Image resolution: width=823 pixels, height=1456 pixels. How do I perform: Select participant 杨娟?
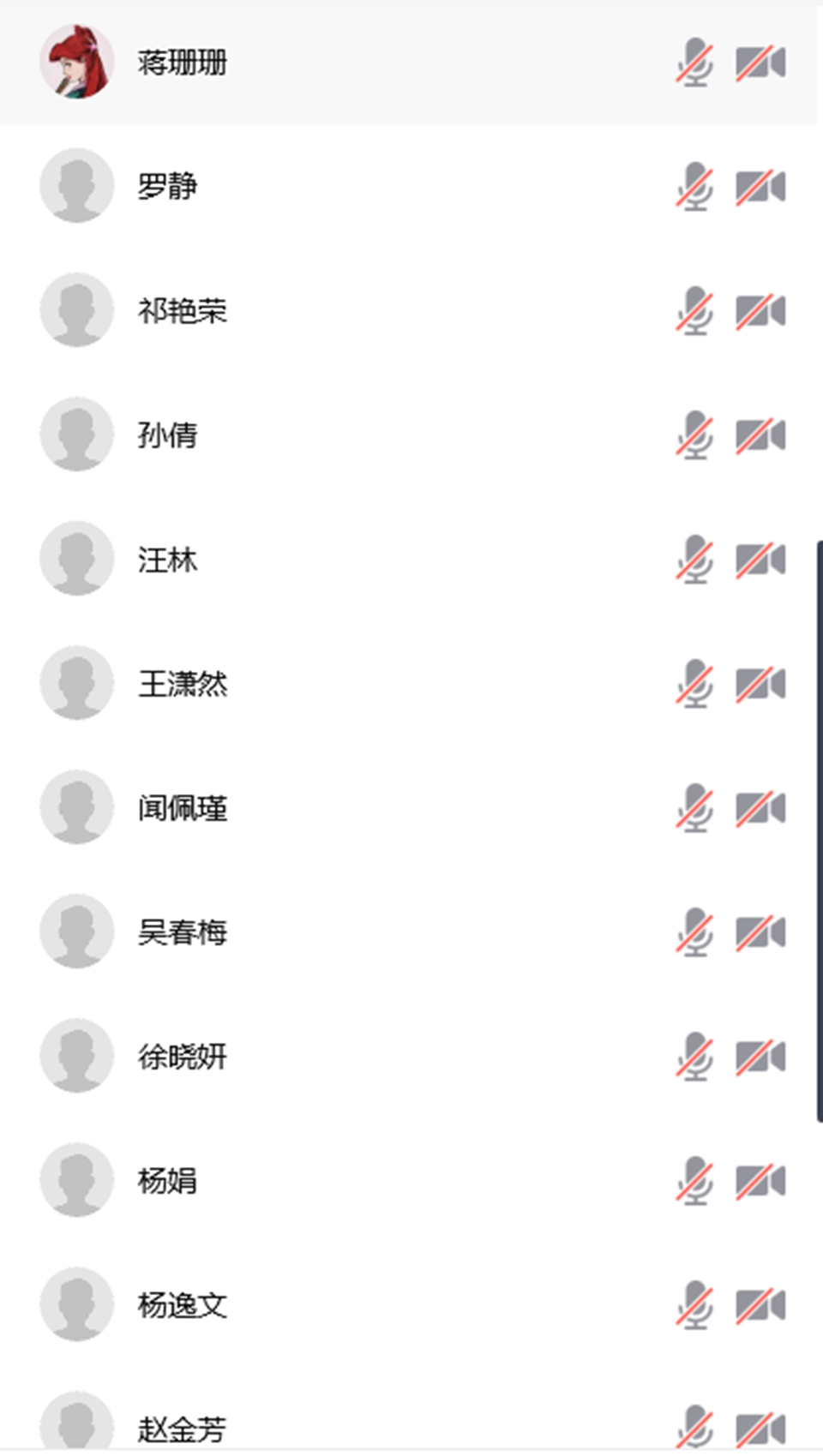pos(408,1181)
